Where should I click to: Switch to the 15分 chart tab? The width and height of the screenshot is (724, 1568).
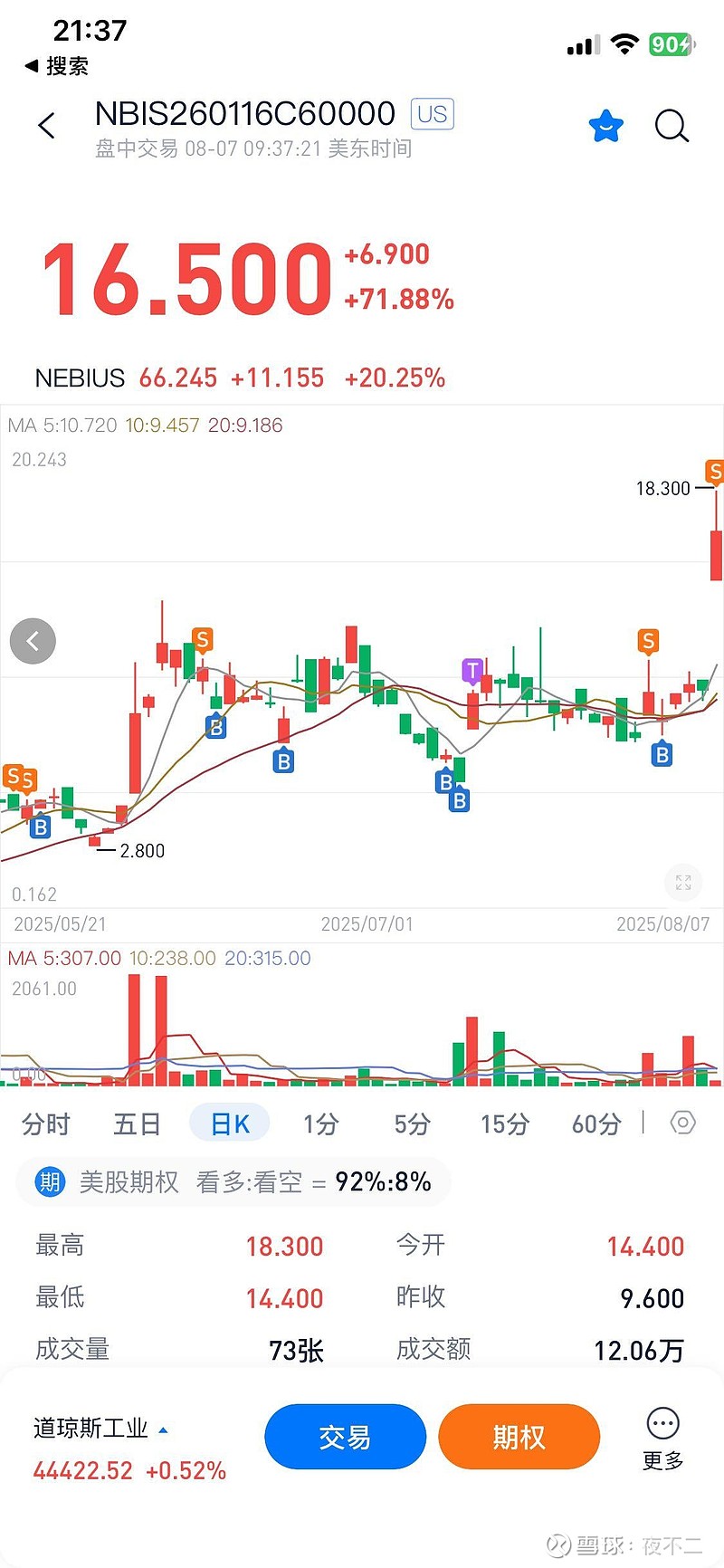505,1123
